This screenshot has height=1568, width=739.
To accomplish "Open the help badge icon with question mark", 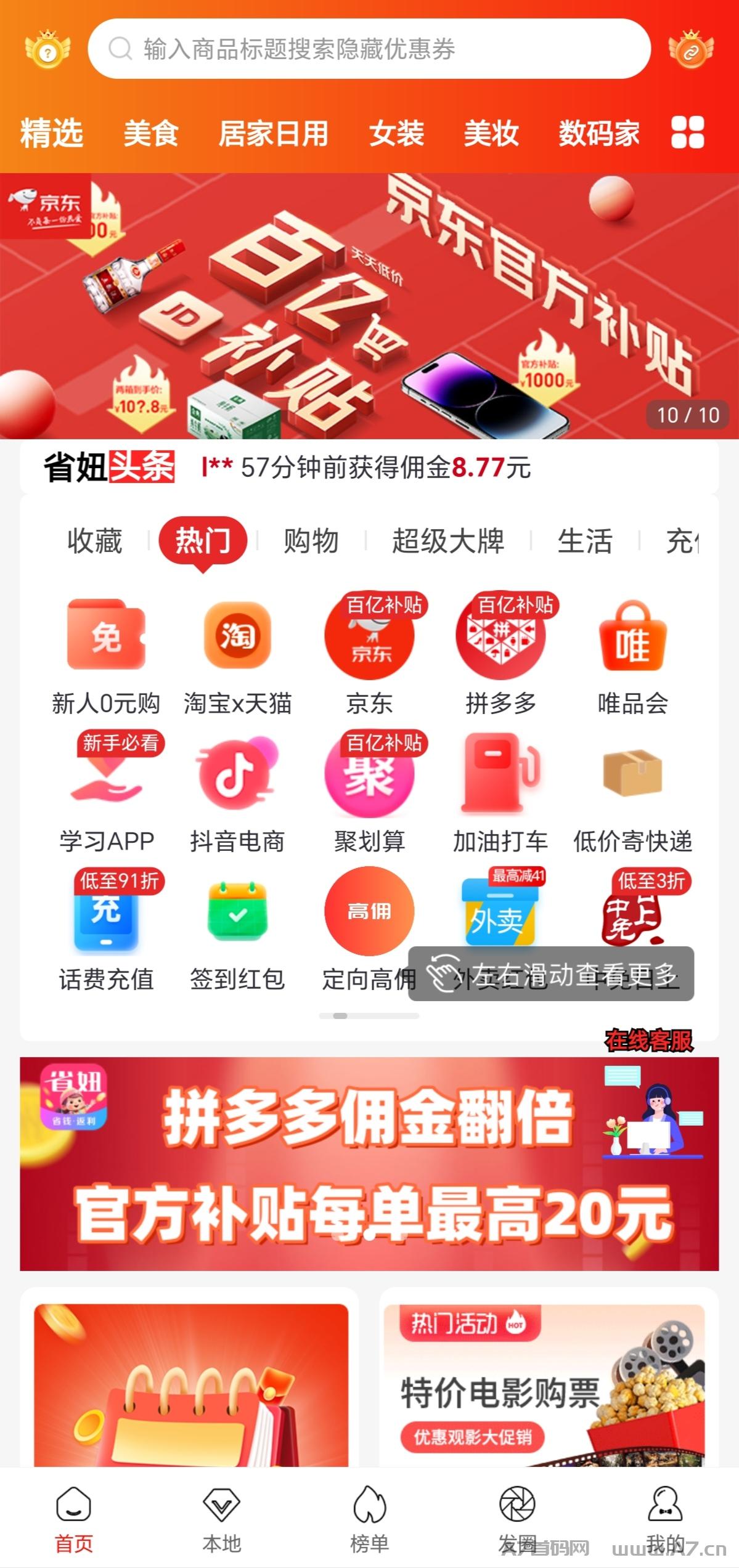I will [x=47, y=49].
